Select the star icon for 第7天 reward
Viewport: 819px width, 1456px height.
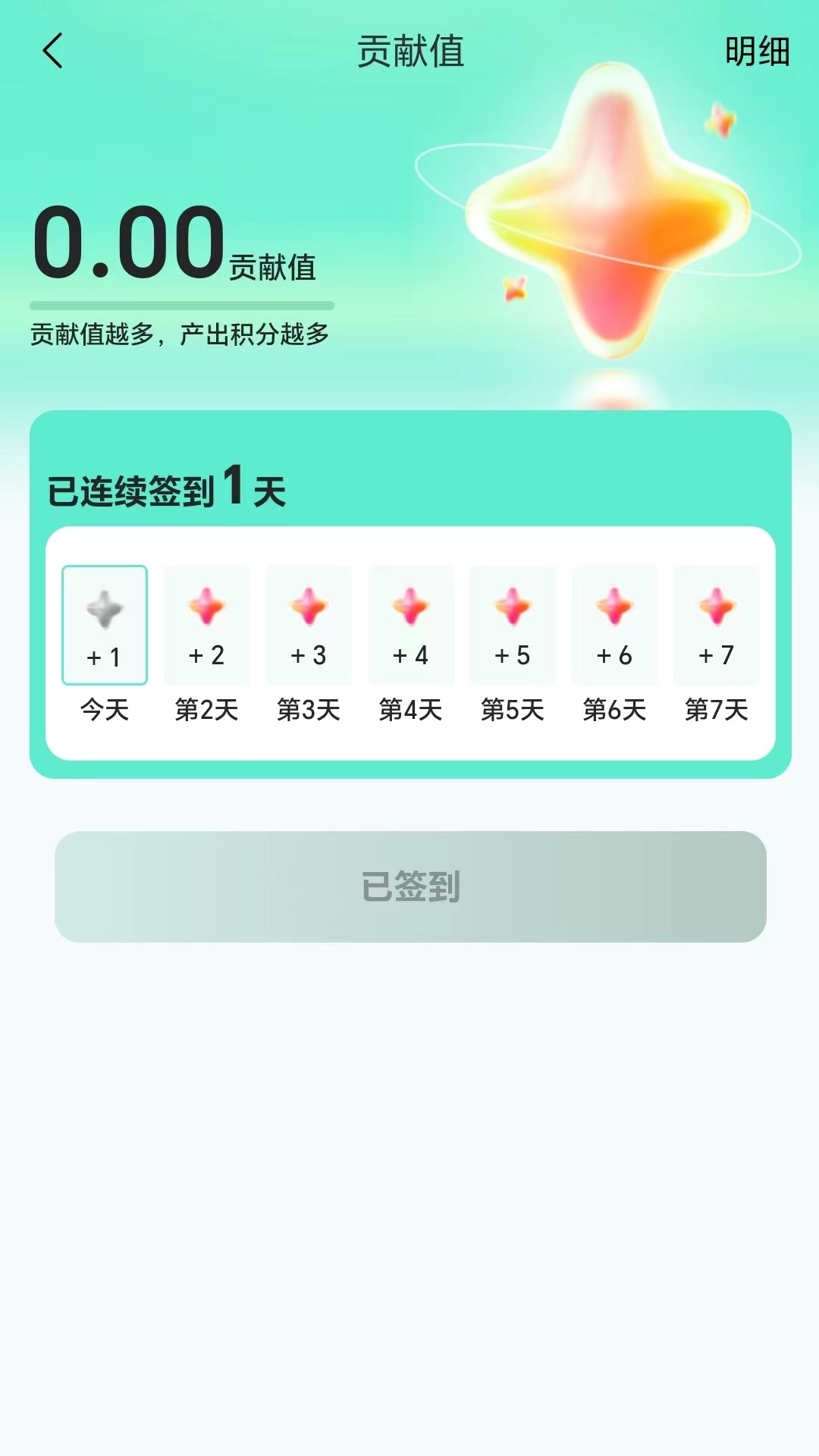[715, 603]
